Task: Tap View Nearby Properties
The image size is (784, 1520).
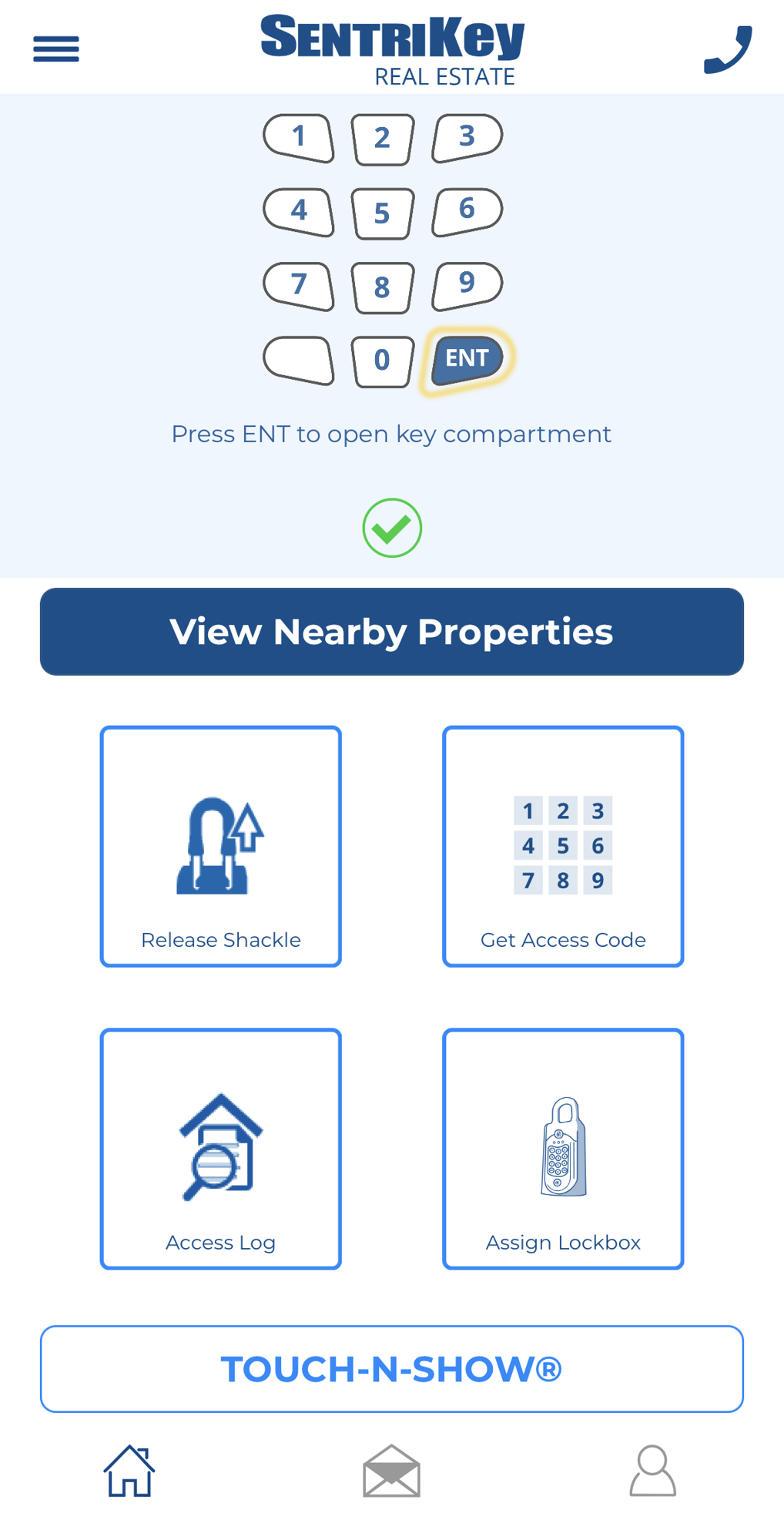Action: tap(392, 631)
